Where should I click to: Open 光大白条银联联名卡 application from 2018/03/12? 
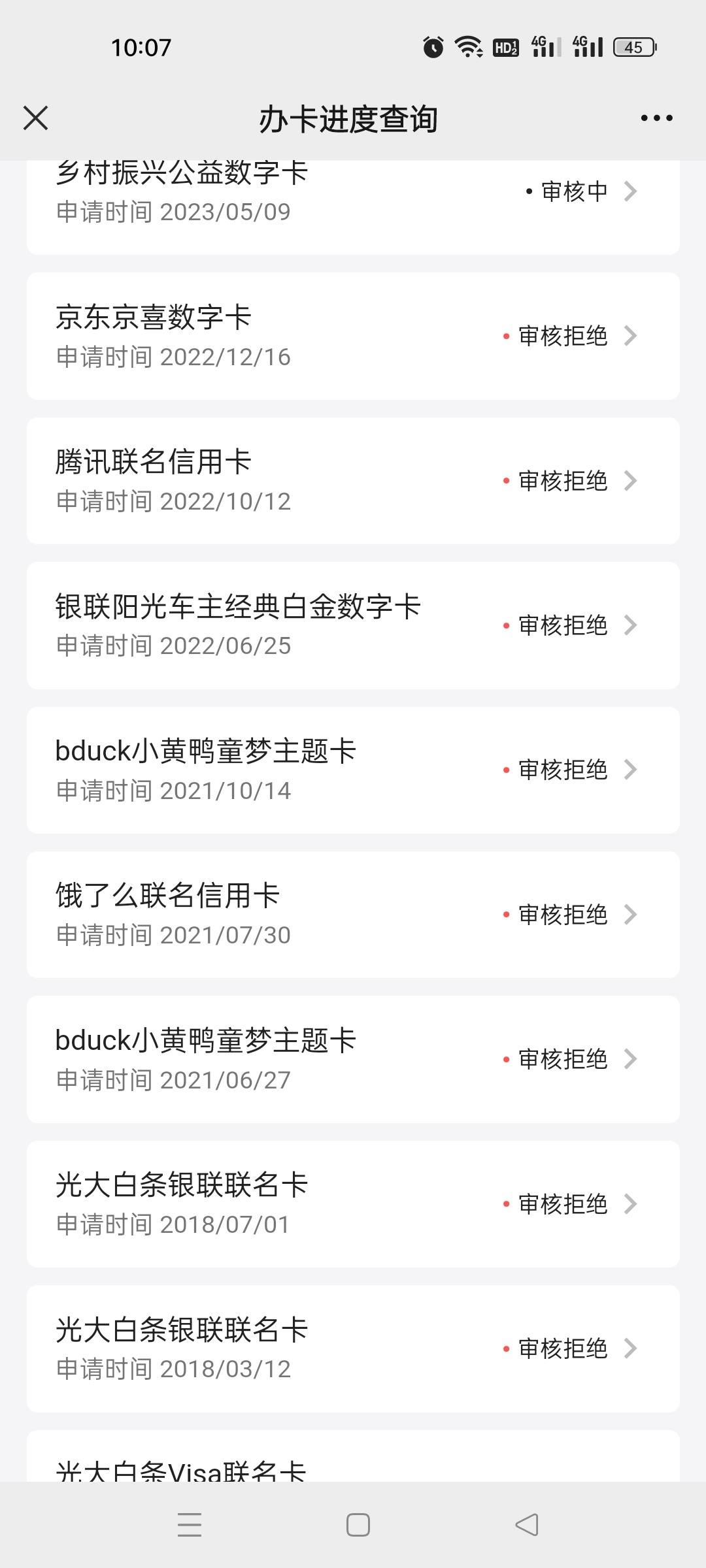coord(353,1348)
